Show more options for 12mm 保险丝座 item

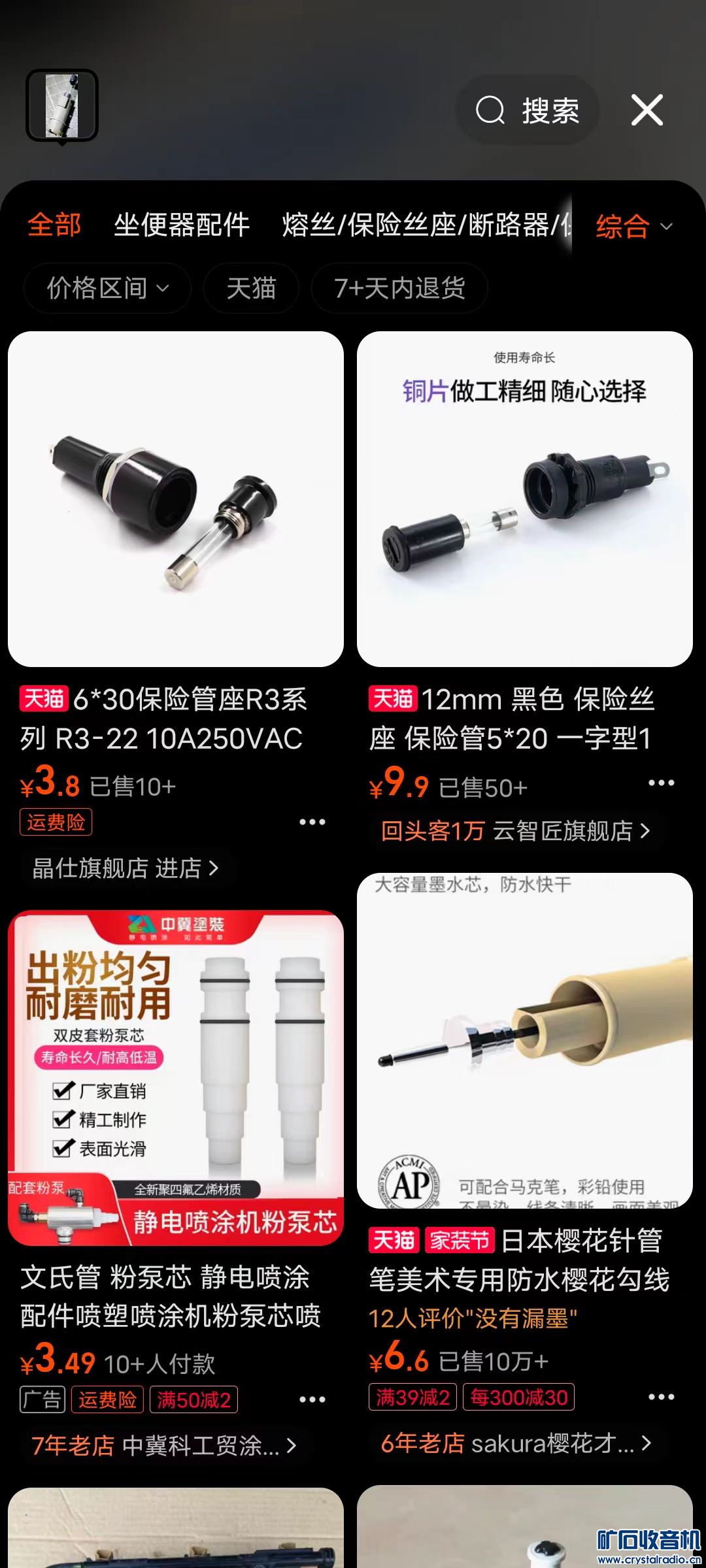(x=661, y=783)
